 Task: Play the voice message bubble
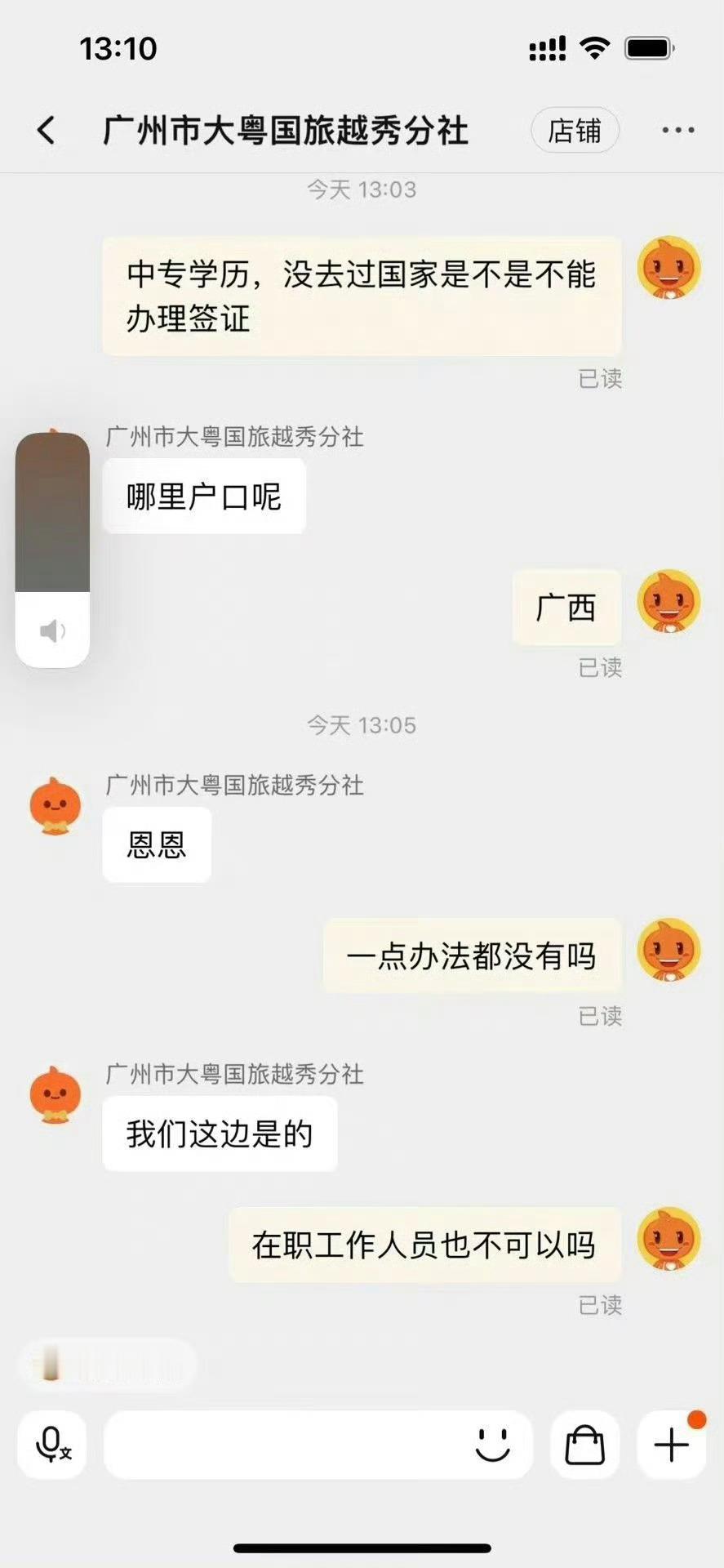coord(51,539)
